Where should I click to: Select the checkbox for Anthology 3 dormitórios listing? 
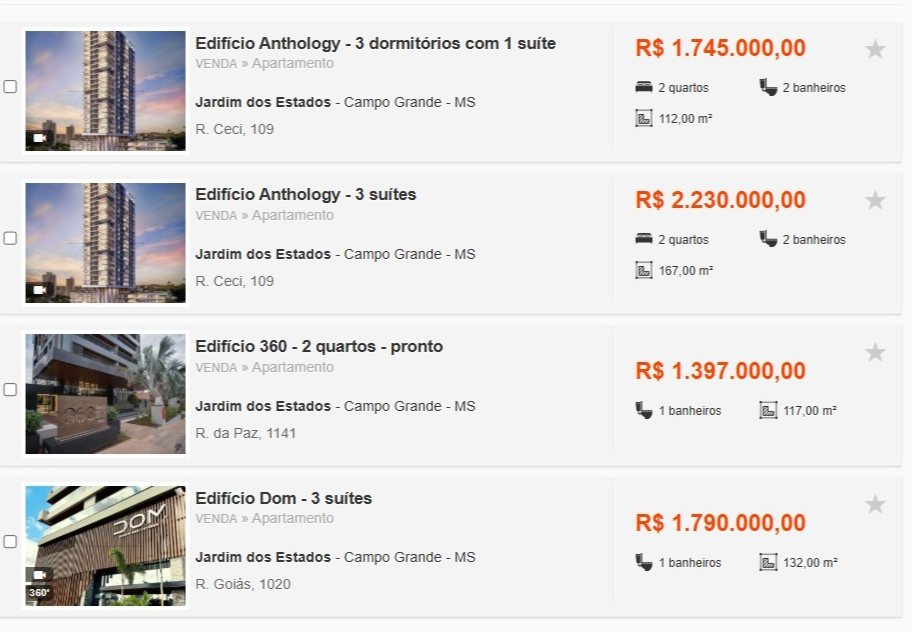pyautogui.click(x=10, y=87)
